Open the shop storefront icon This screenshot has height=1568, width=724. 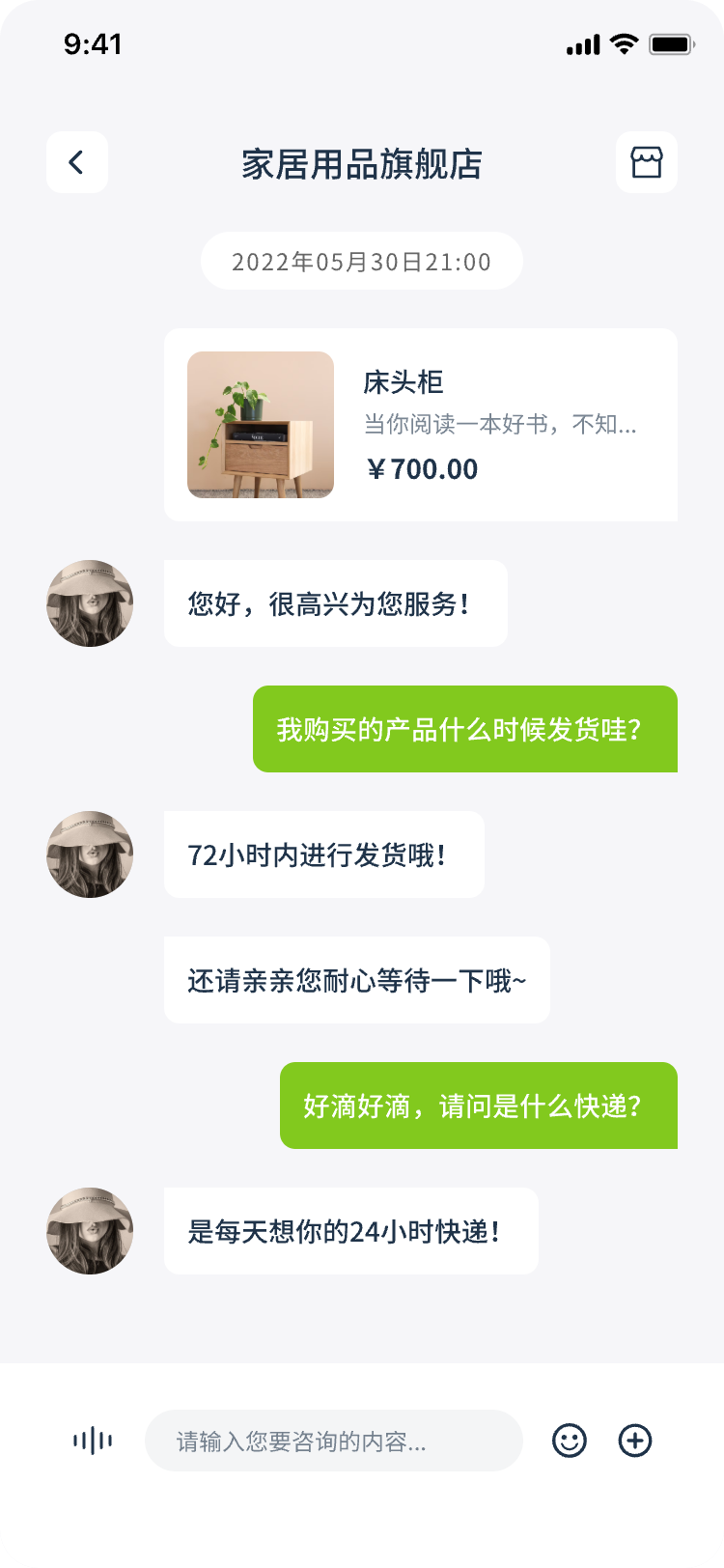coord(646,162)
